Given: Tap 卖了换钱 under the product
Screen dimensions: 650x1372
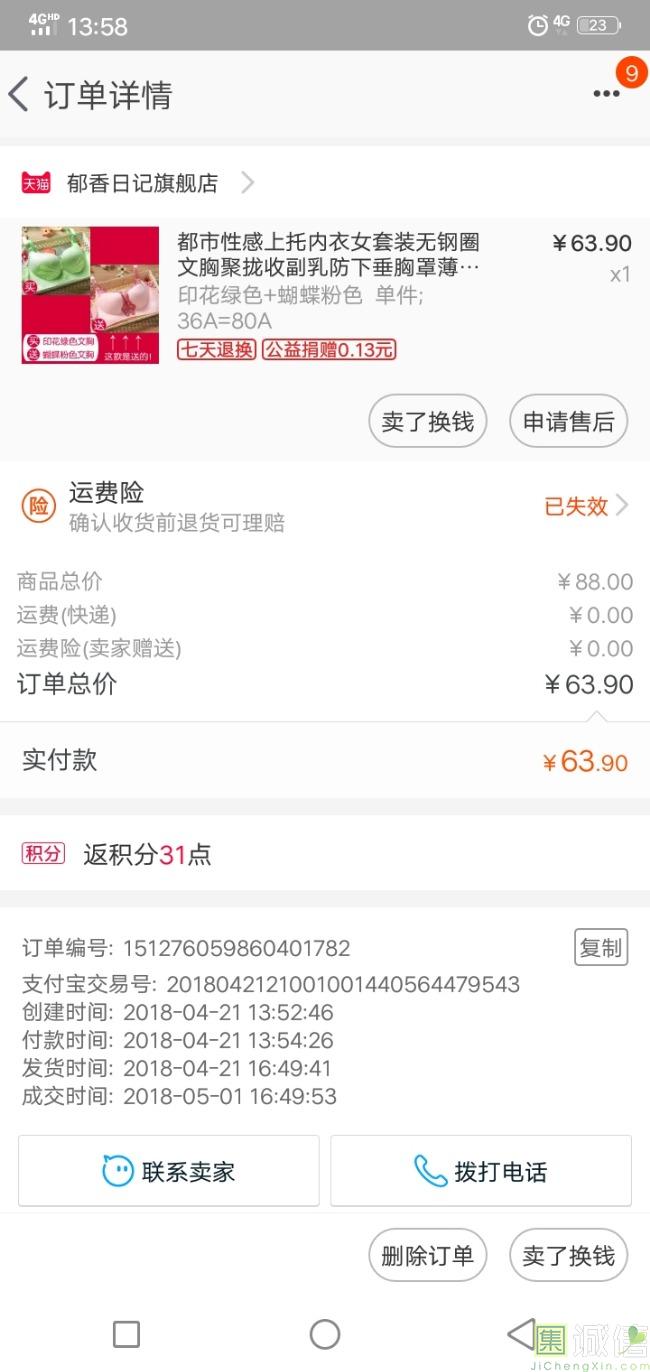Looking at the screenshot, I should (x=428, y=421).
